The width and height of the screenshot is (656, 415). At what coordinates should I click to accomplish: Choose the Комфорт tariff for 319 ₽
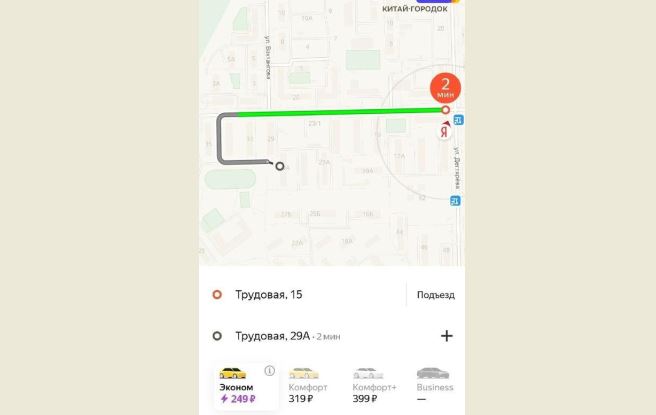(306, 386)
